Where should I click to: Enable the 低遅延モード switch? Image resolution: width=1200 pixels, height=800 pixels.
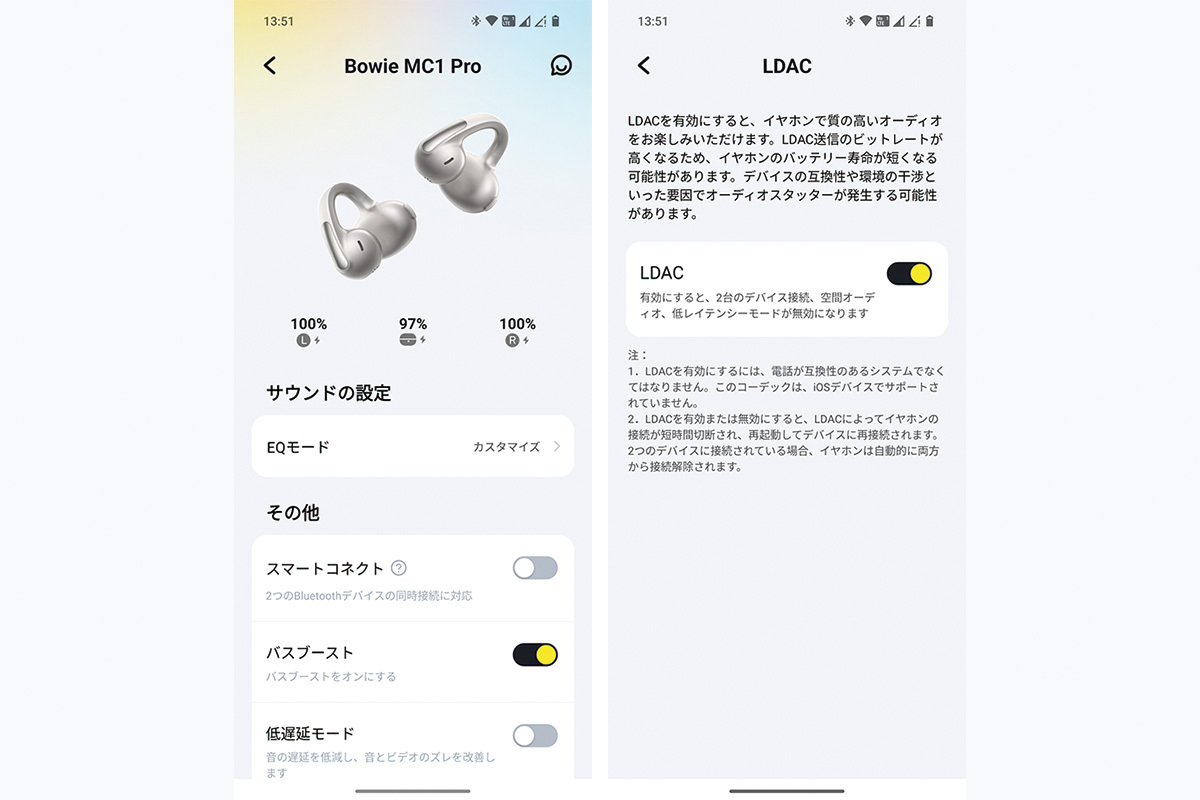[534, 736]
